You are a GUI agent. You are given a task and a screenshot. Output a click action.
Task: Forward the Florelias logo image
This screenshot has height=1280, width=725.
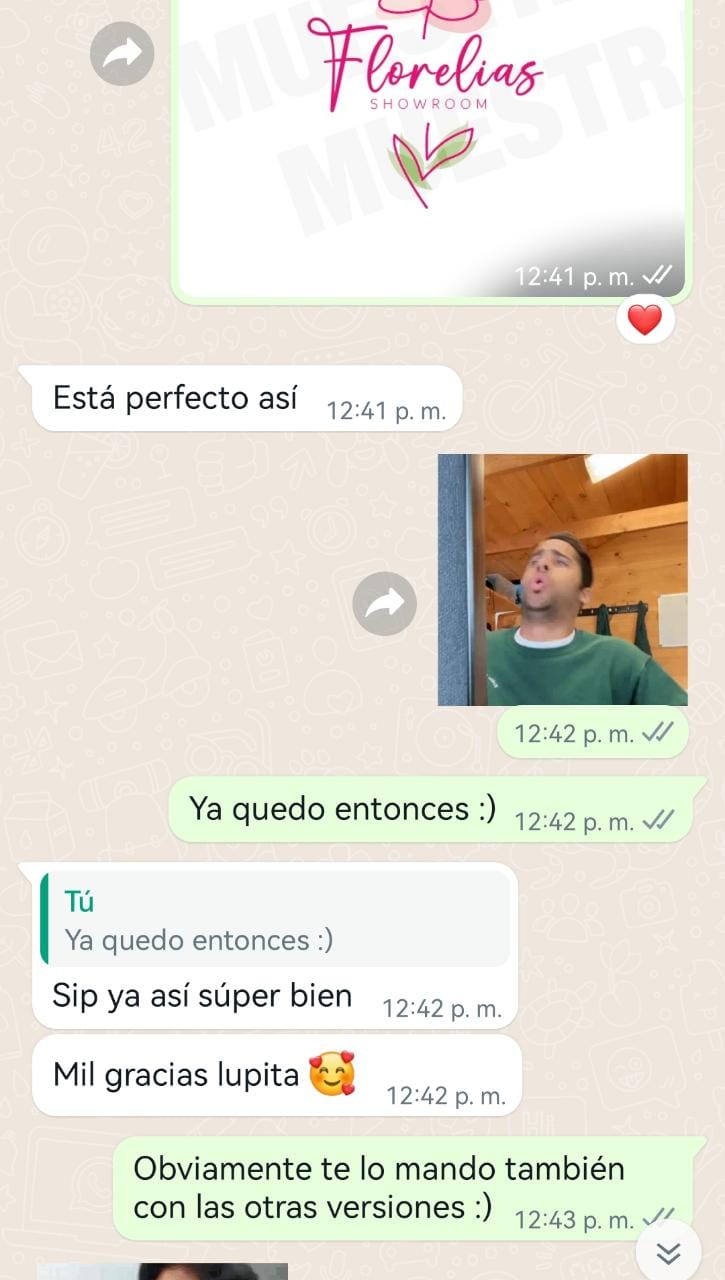pyautogui.click(x=122, y=53)
